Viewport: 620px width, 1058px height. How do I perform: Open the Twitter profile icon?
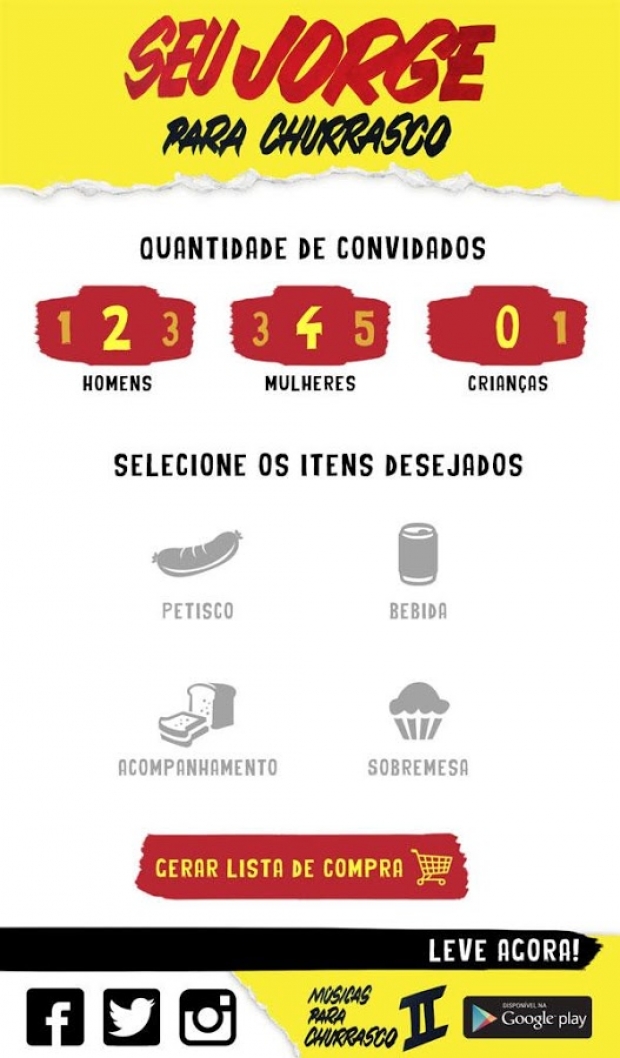coord(131,1017)
